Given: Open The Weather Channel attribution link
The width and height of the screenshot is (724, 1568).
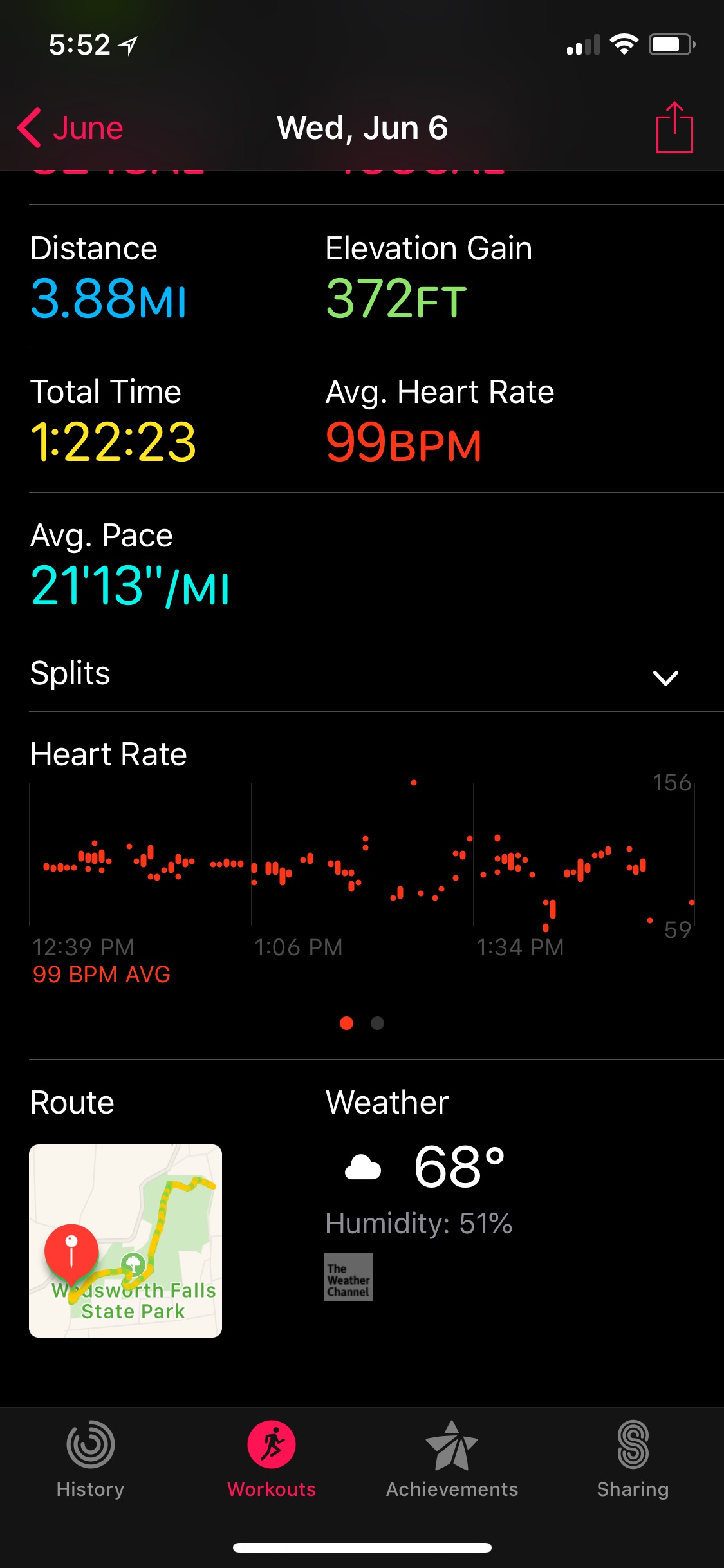Looking at the screenshot, I should (x=348, y=1276).
